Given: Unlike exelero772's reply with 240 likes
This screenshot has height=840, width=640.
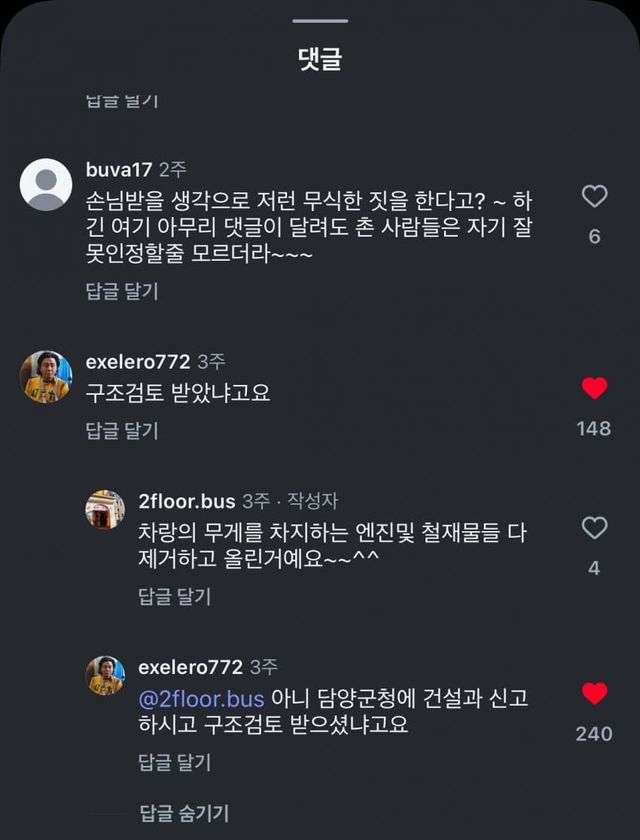Looking at the screenshot, I should click(595, 693).
